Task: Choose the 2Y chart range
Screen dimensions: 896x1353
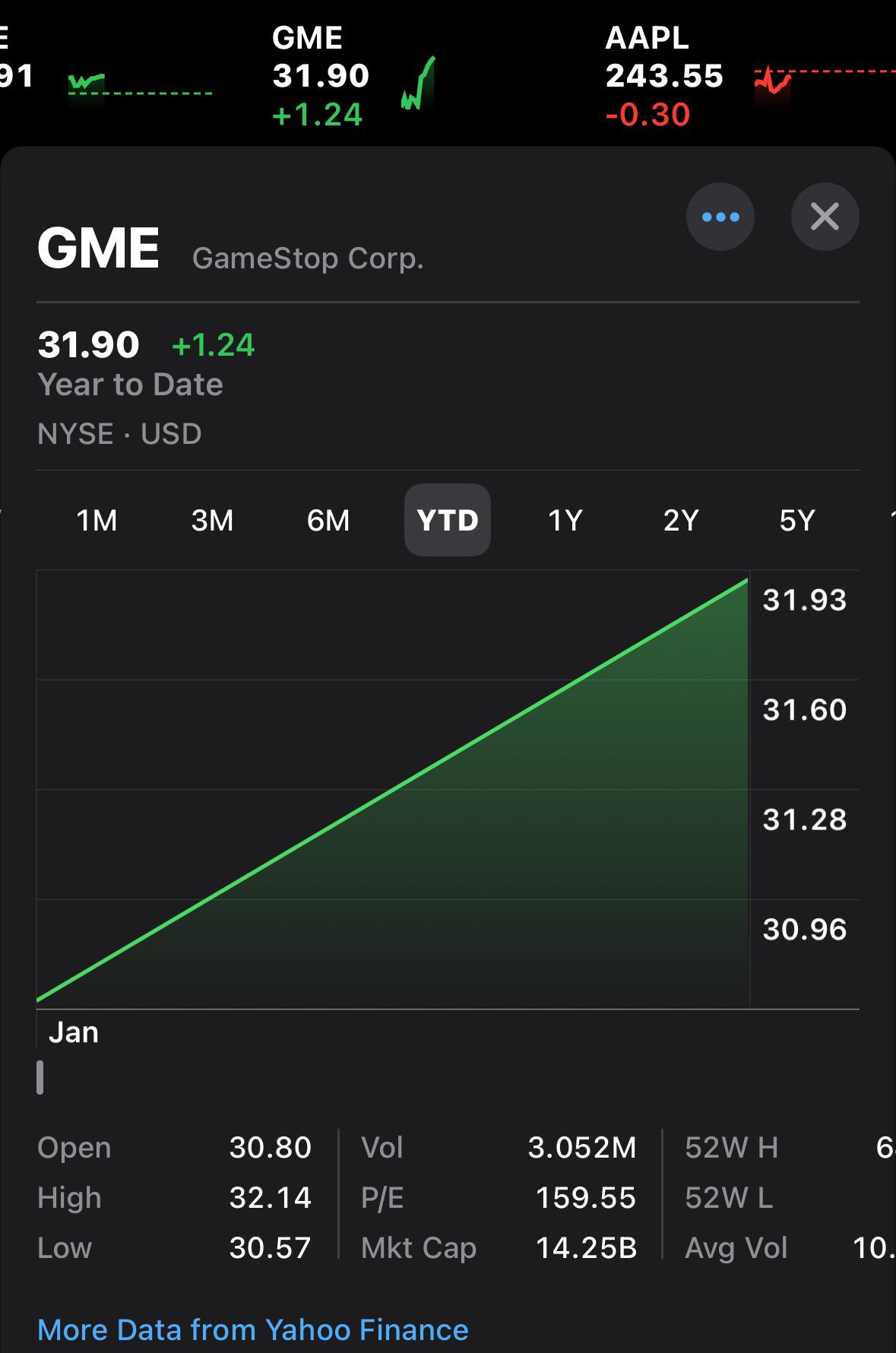Action: 681,521
